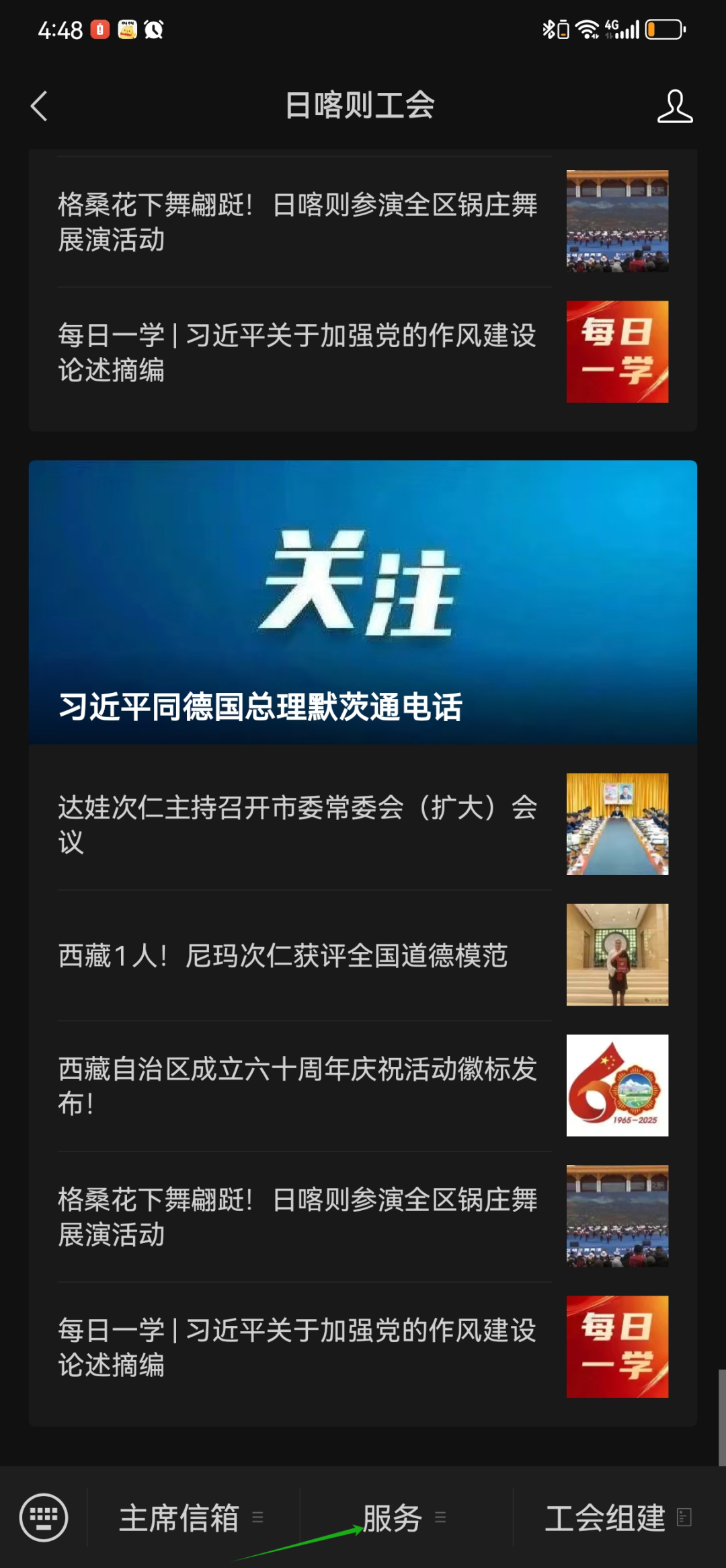Open article 尼玛次仁获评全国道德模范
This screenshot has width=726, height=1568.
tap(282, 955)
